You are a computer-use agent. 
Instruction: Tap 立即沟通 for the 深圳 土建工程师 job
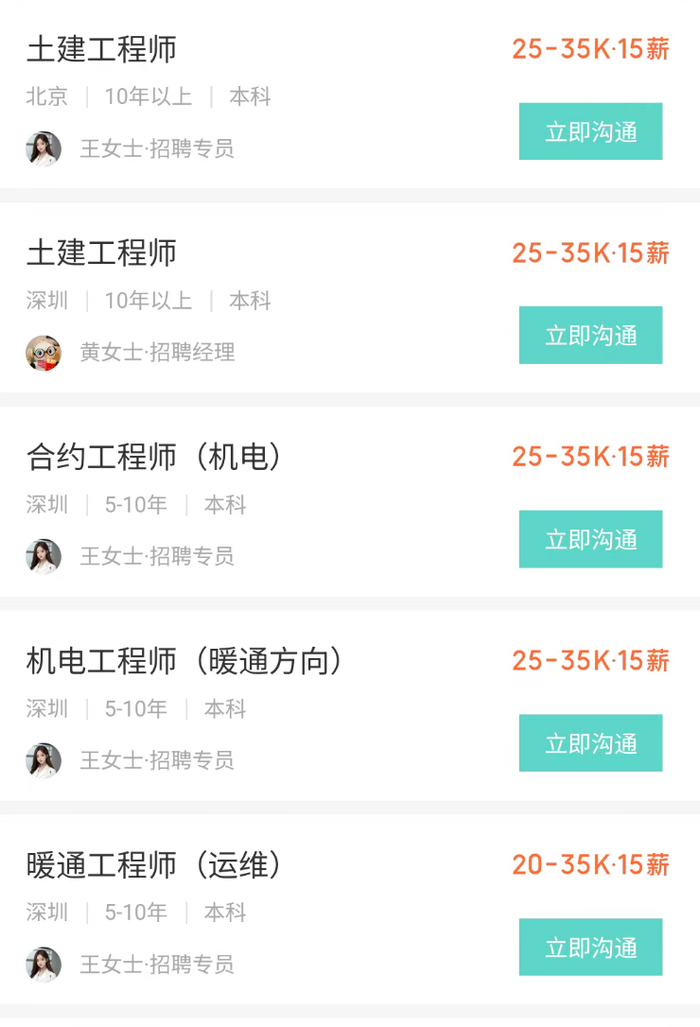click(590, 336)
